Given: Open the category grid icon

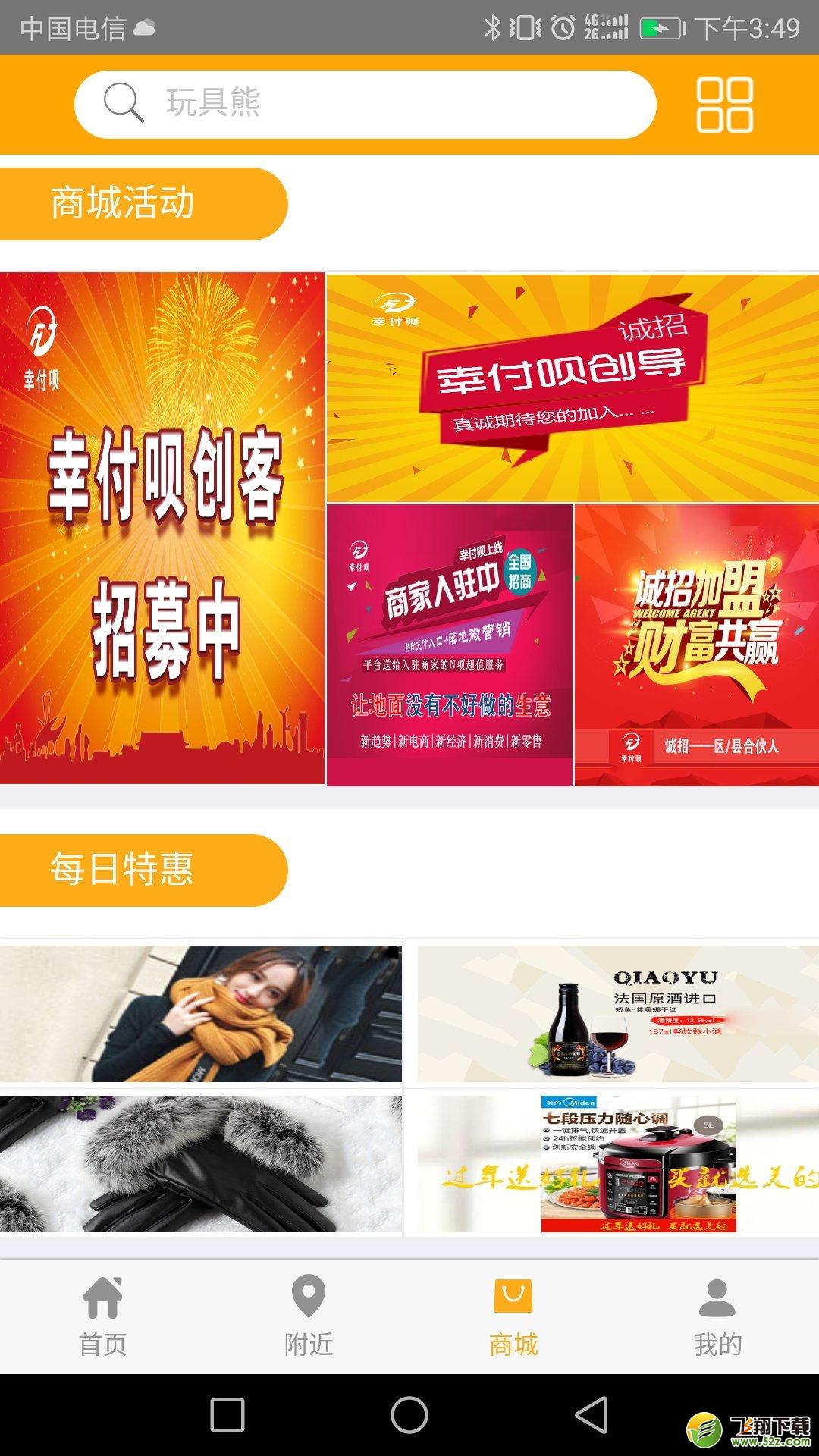Looking at the screenshot, I should tap(724, 105).
